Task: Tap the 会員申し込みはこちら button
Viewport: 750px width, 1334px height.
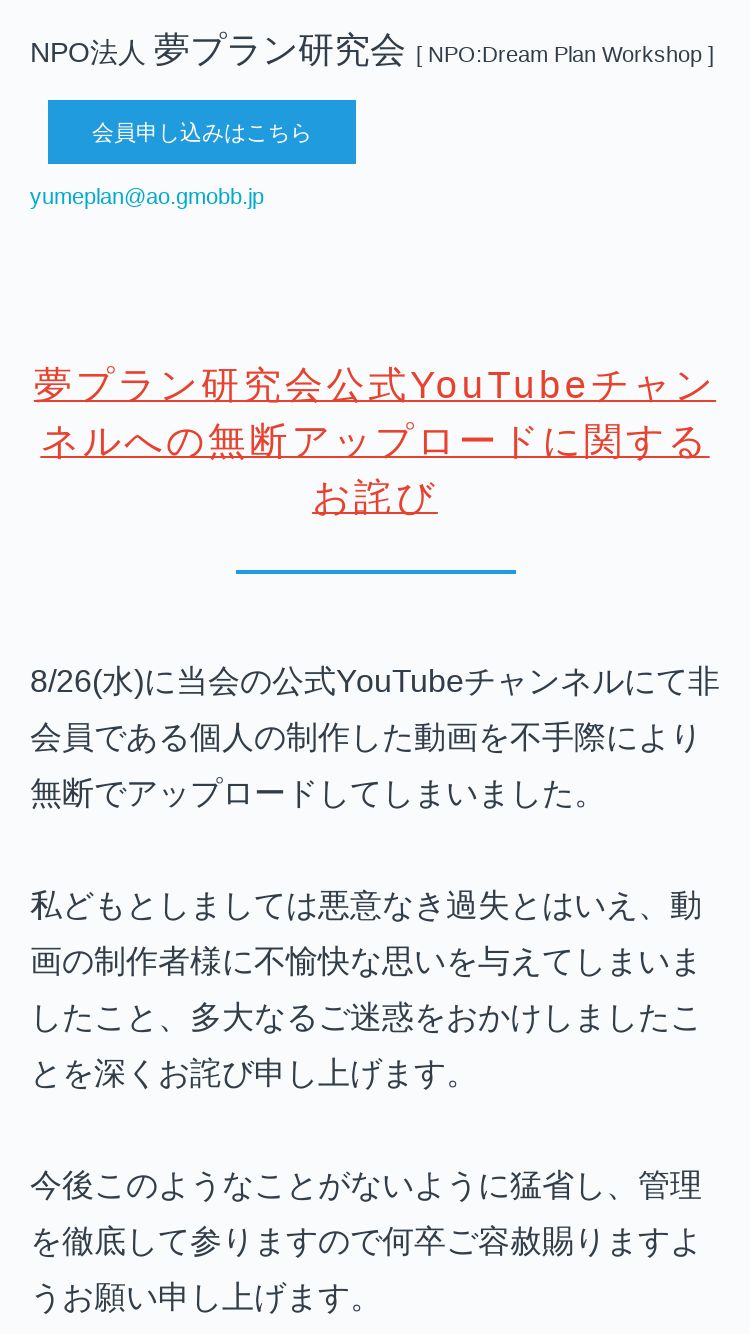Action: 202,132
